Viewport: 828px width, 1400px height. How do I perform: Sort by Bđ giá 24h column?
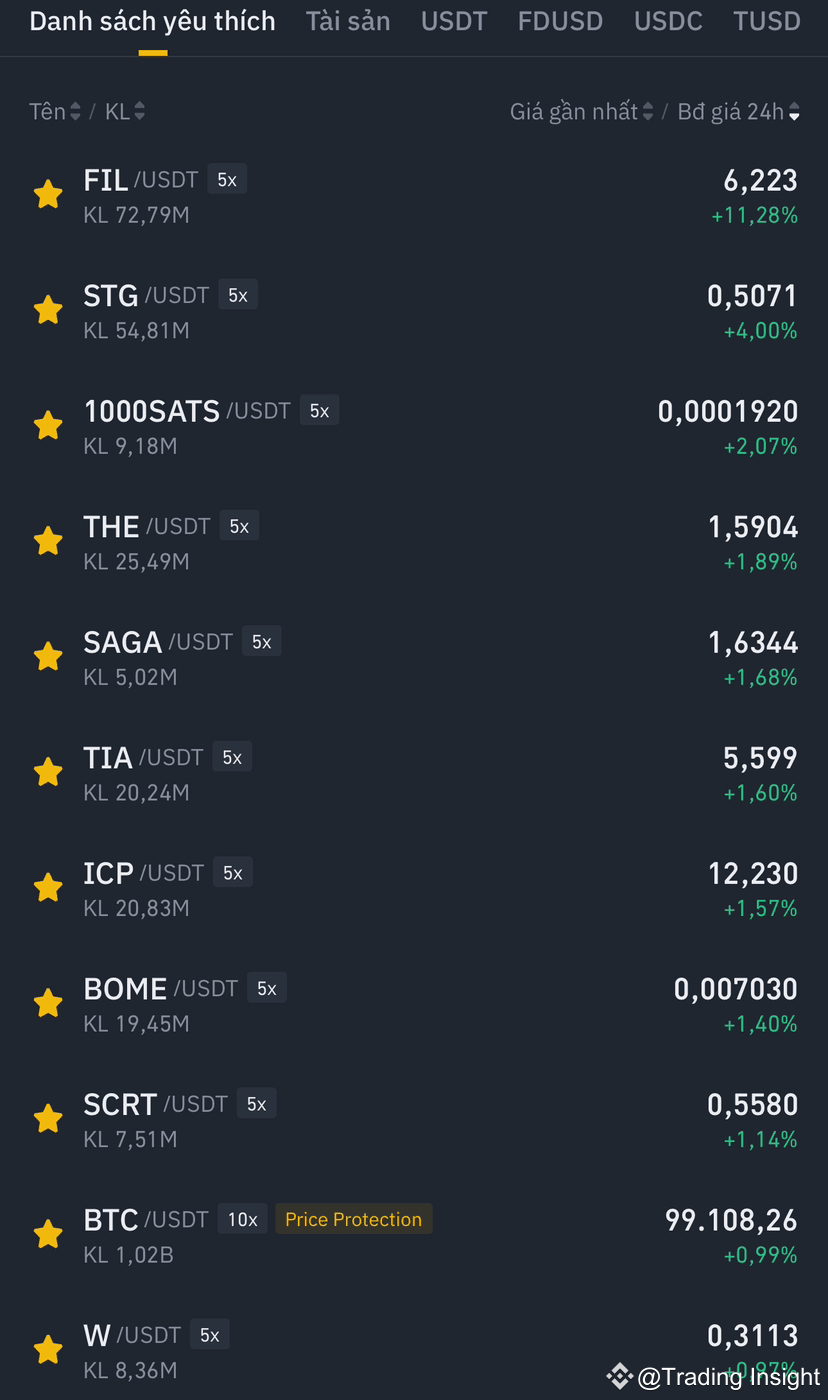click(x=738, y=111)
